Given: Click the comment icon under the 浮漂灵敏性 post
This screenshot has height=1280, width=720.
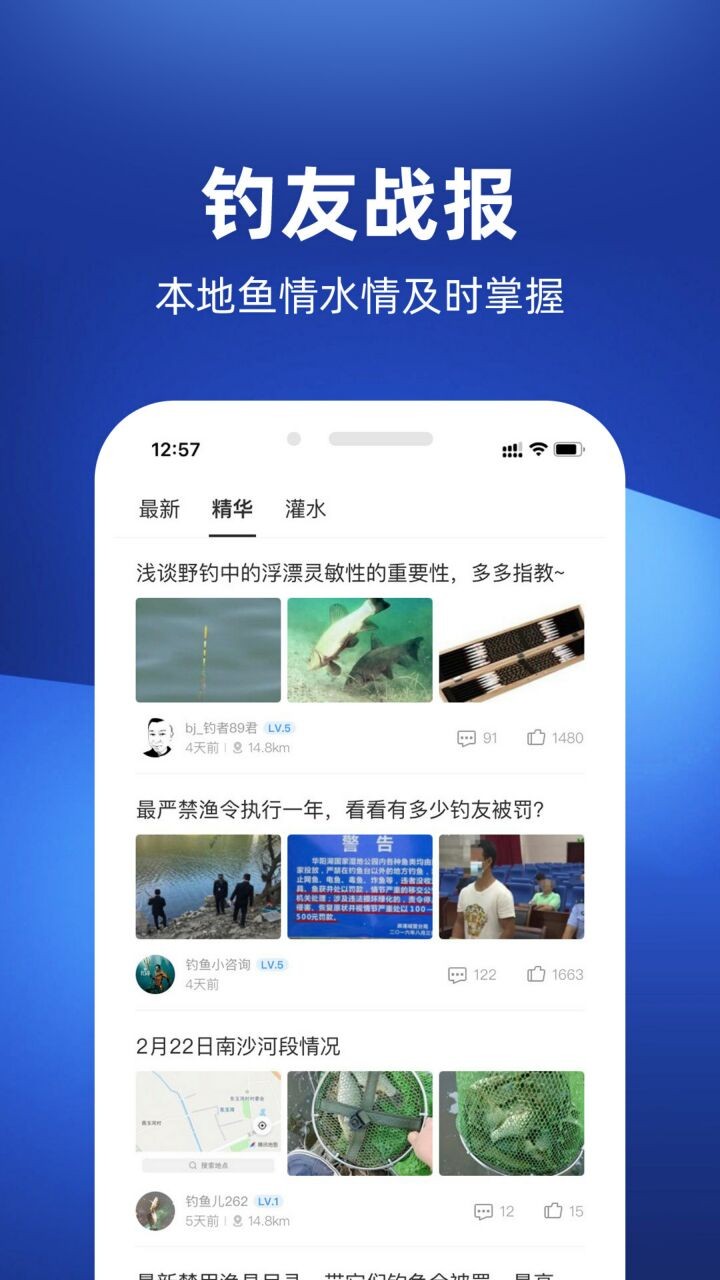Looking at the screenshot, I should pyautogui.click(x=466, y=737).
